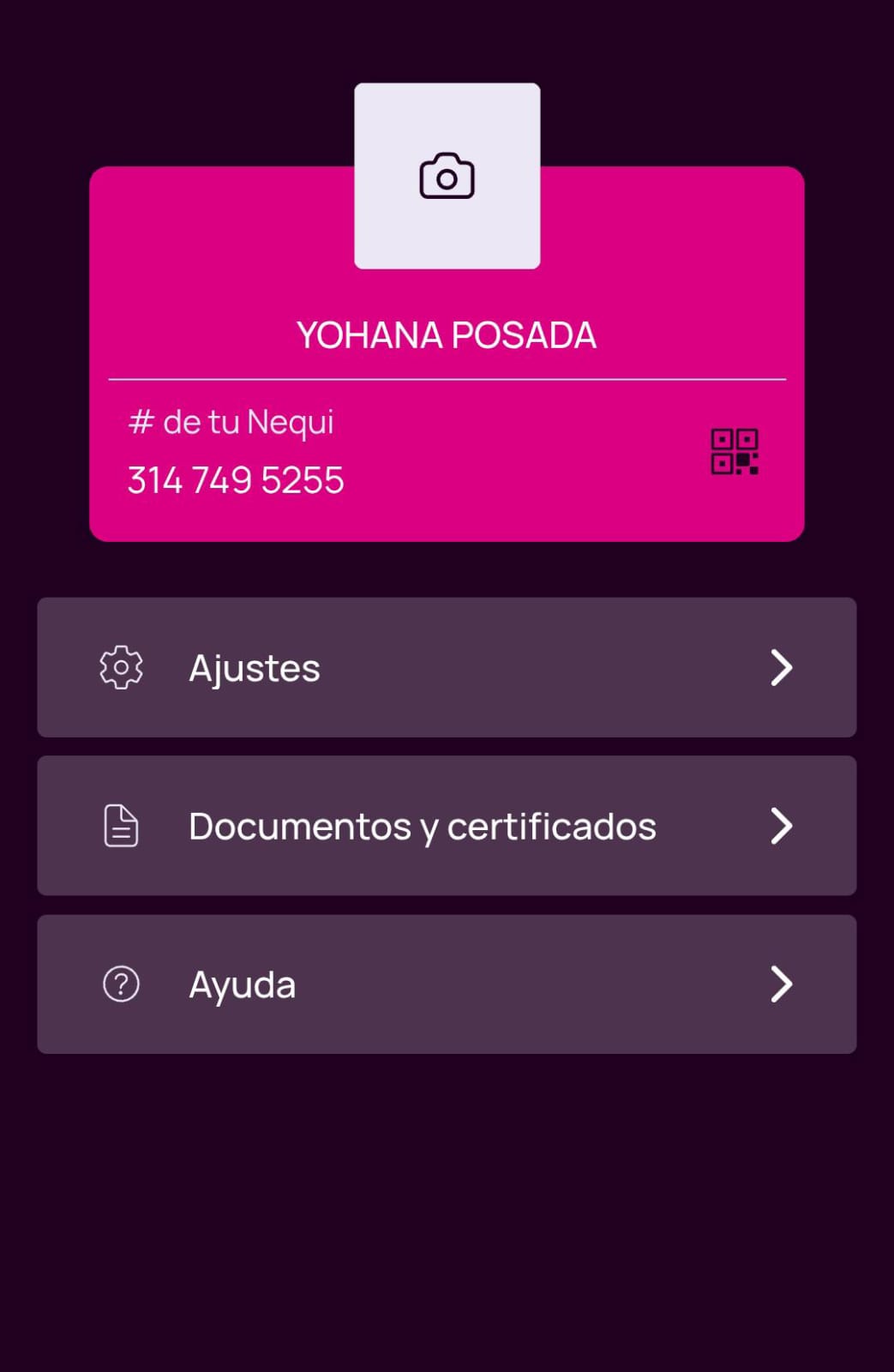The width and height of the screenshot is (894, 1372).
Task: Add a profile photo with the camera
Action: coord(447,176)
